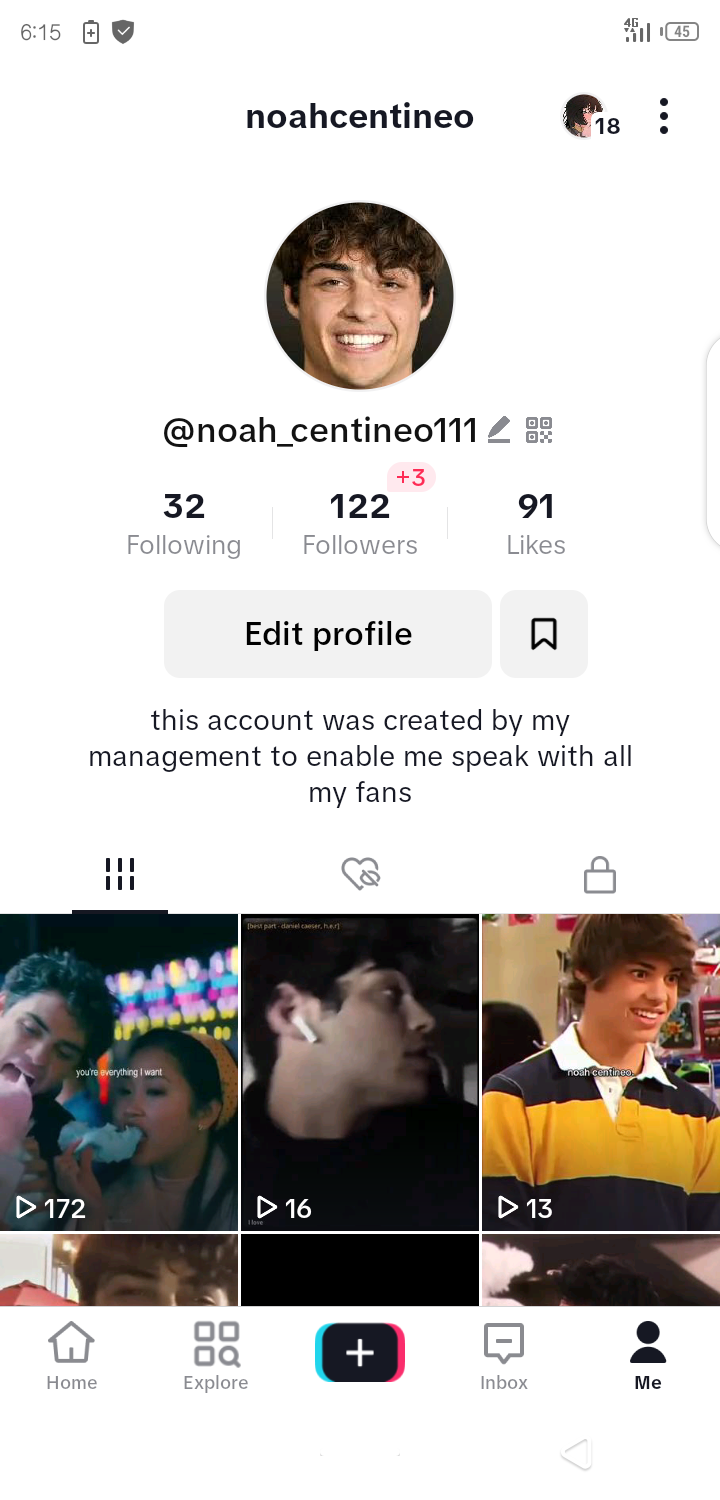View the 122 Followers list

[x=360, y=523]
